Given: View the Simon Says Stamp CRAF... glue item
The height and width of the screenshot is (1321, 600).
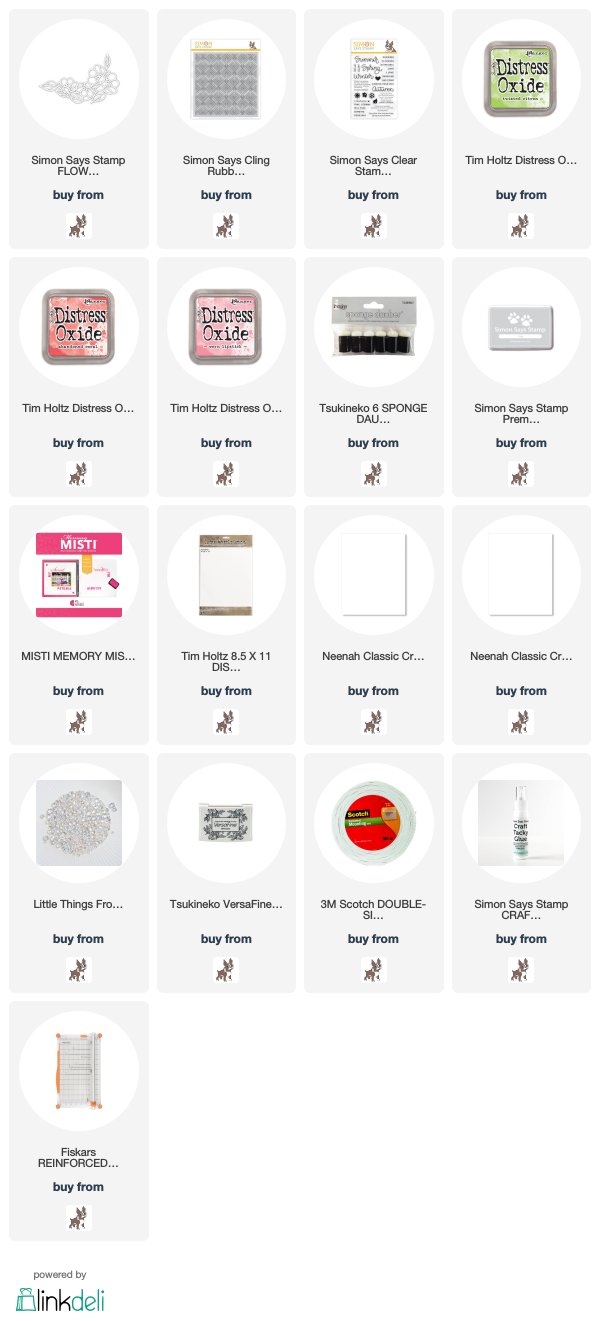Looking at the screenshot, I should click(521, 873).
